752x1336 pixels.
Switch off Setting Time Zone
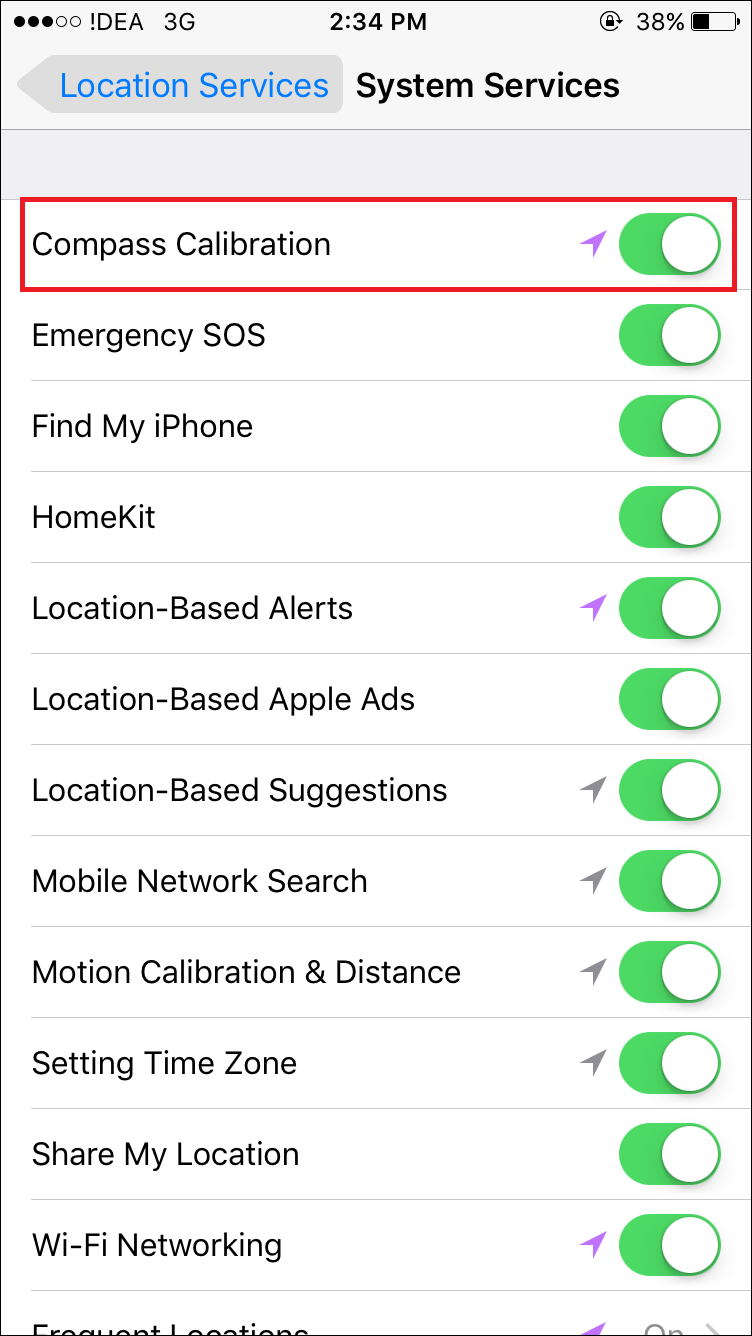pos(669,1063)
